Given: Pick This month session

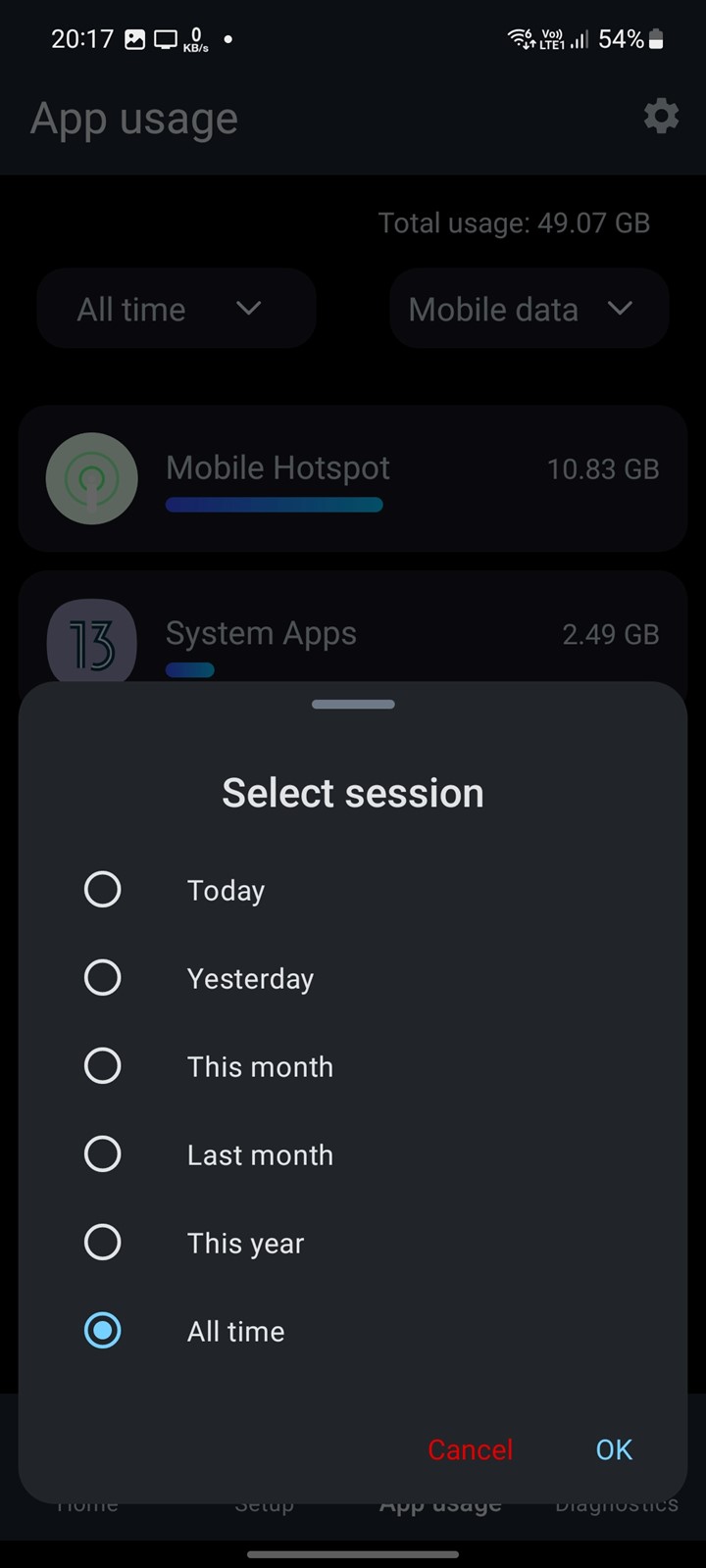Looking at the screenshot, I should [353, 1066].
